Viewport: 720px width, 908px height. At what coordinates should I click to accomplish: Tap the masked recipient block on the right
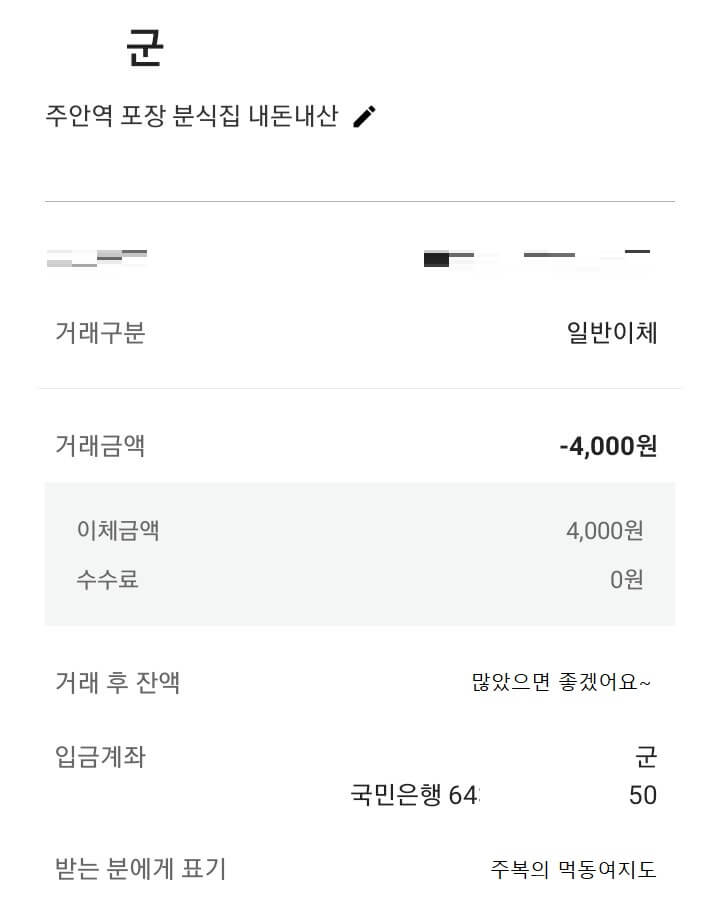coord(535,257)
